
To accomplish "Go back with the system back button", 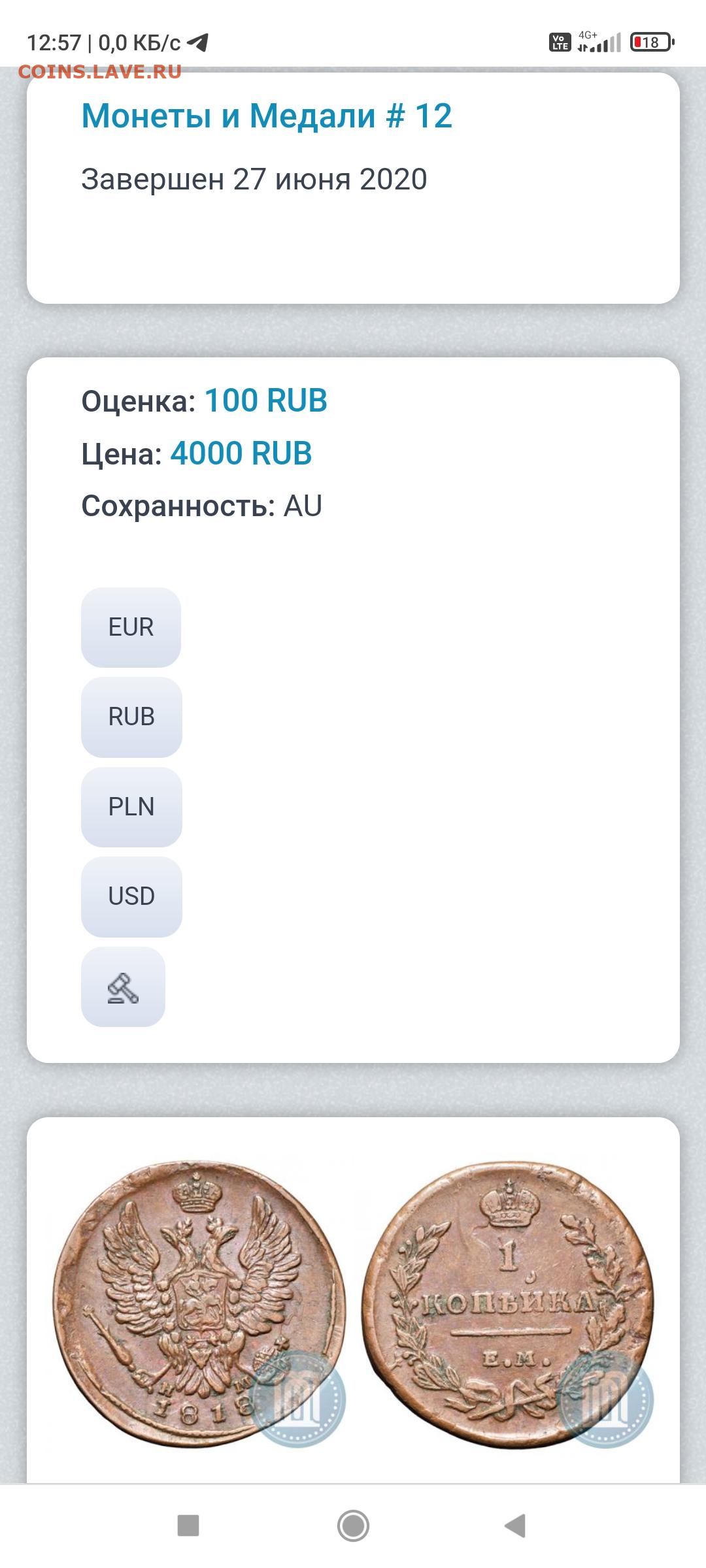I will [515, 1526].
